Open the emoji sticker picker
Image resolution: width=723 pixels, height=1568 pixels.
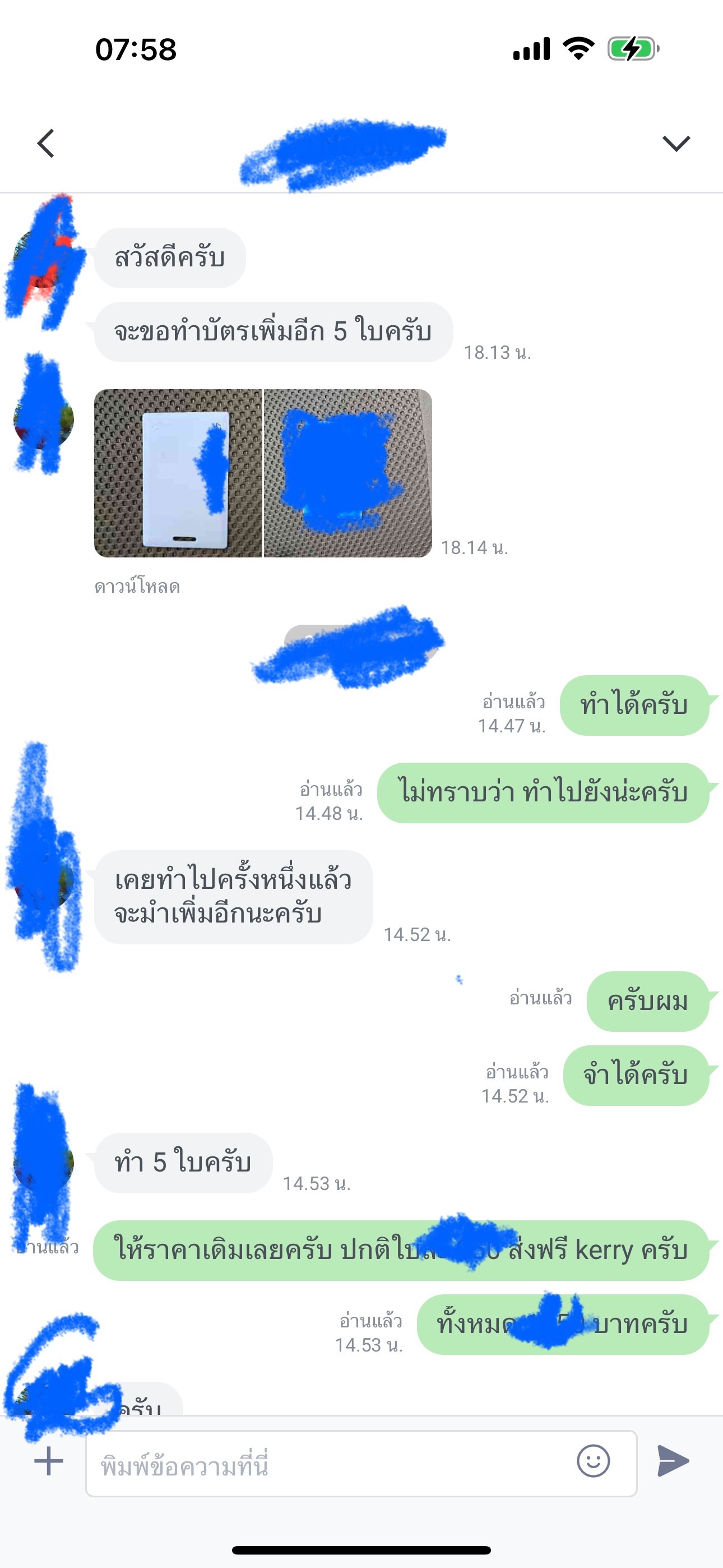pyautogui.click(x=593, y=1461)
